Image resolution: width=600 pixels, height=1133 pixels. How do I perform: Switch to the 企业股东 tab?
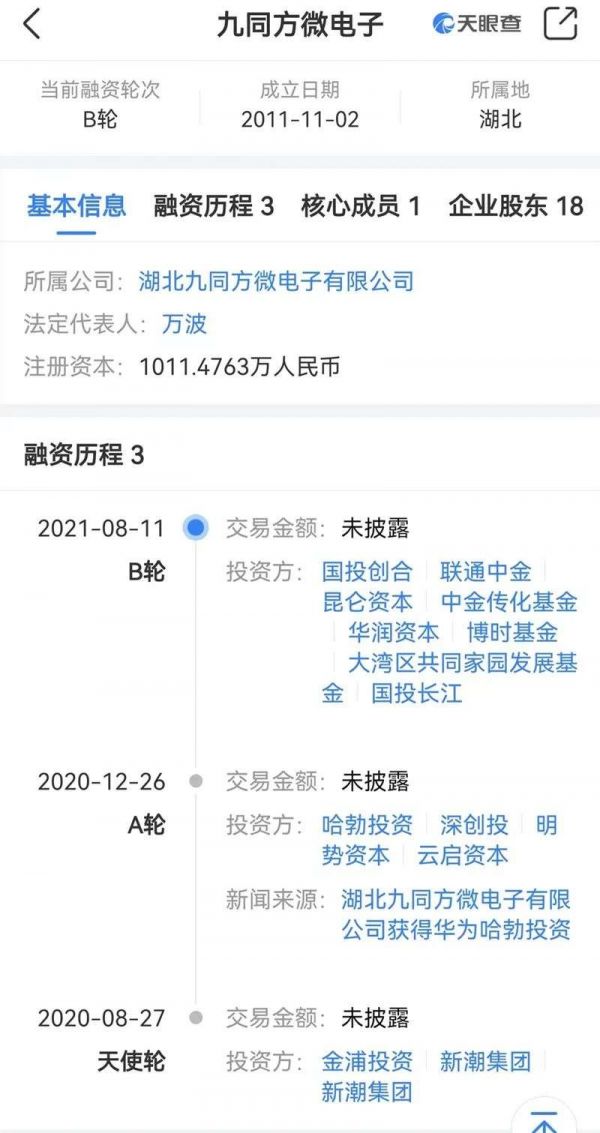(x=515, y=207)
